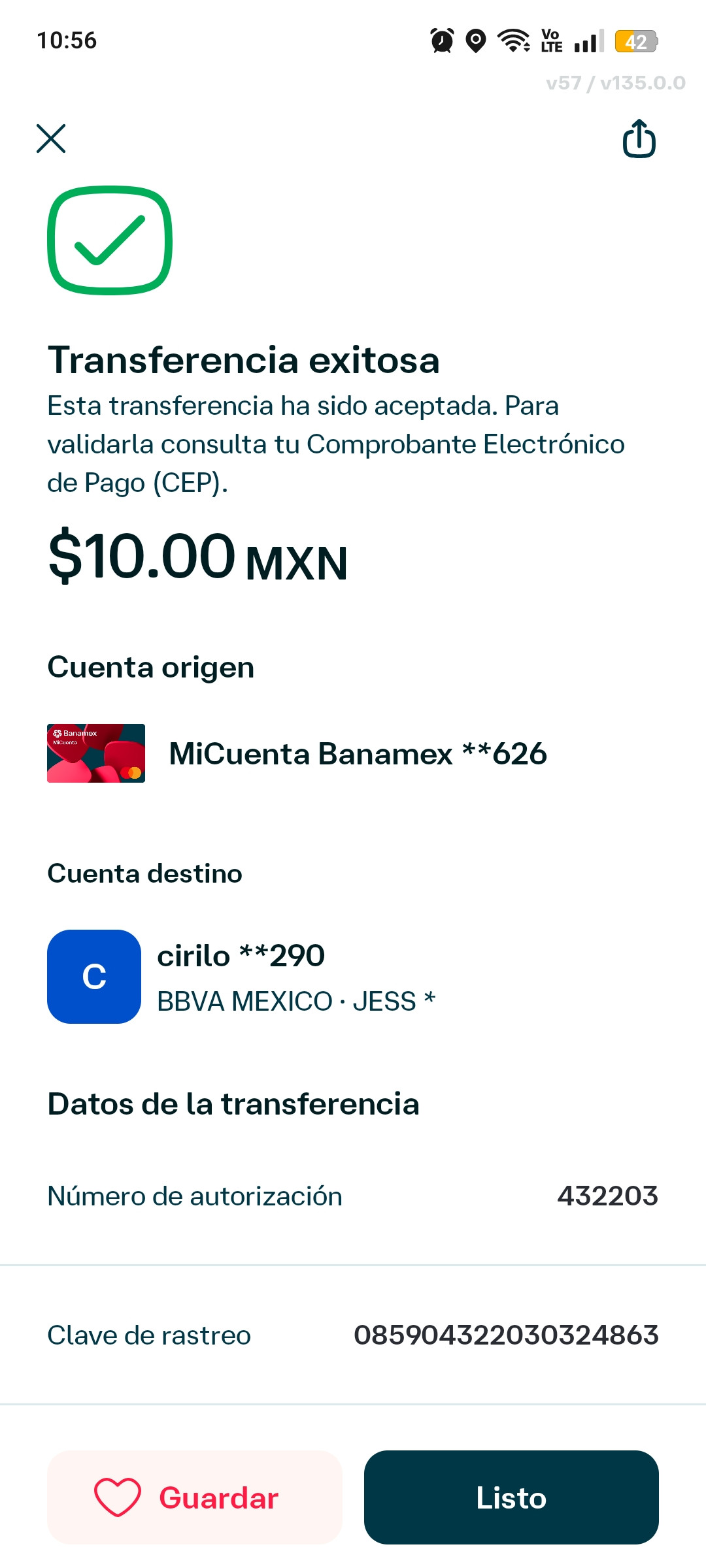This screenshot has width=706, height=1568.
Task: Close the transfer confirmation screen
Action: click(x=51, y=139)
